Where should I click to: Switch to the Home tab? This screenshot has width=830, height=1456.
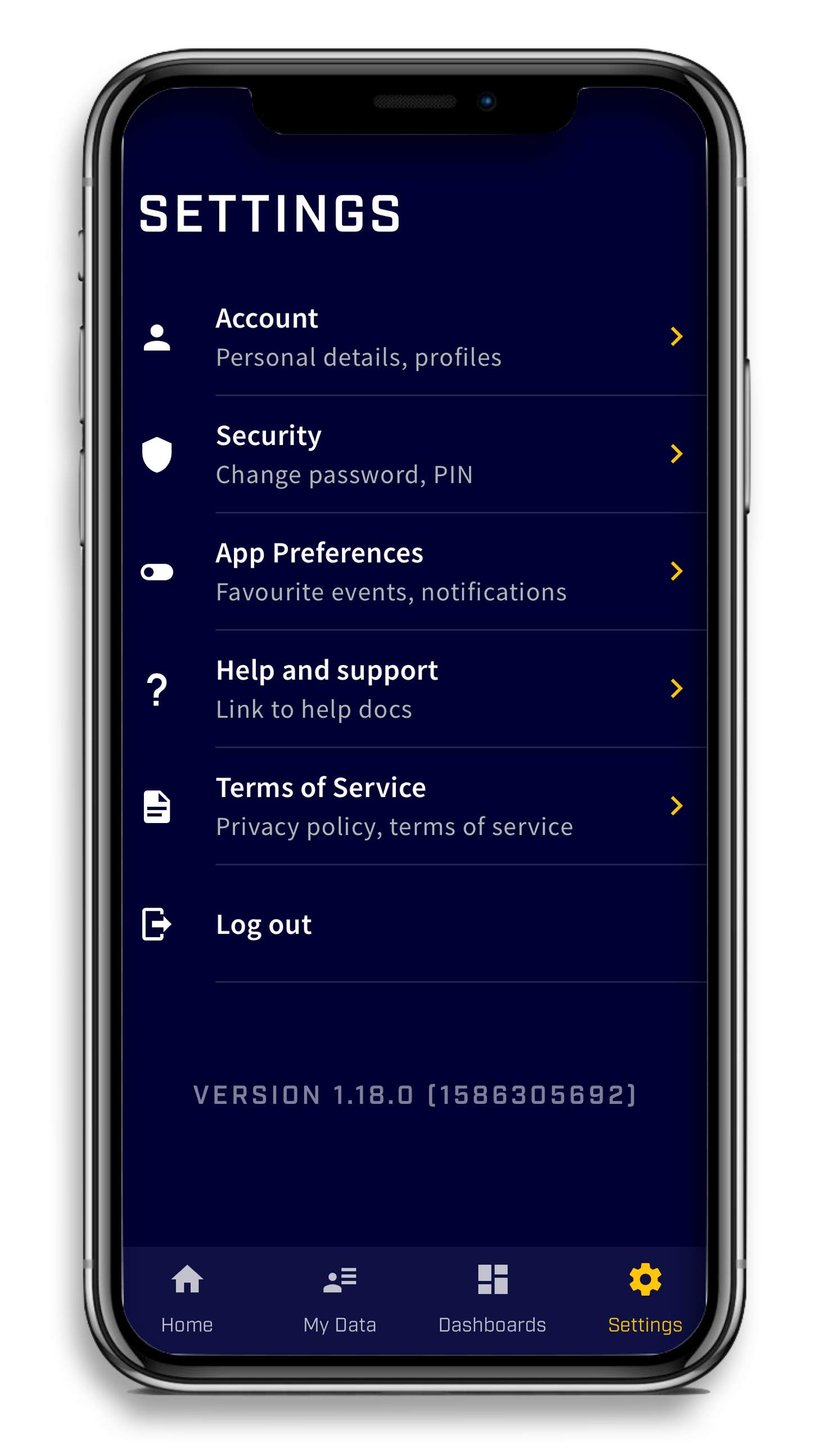(x=187, y=1299)
